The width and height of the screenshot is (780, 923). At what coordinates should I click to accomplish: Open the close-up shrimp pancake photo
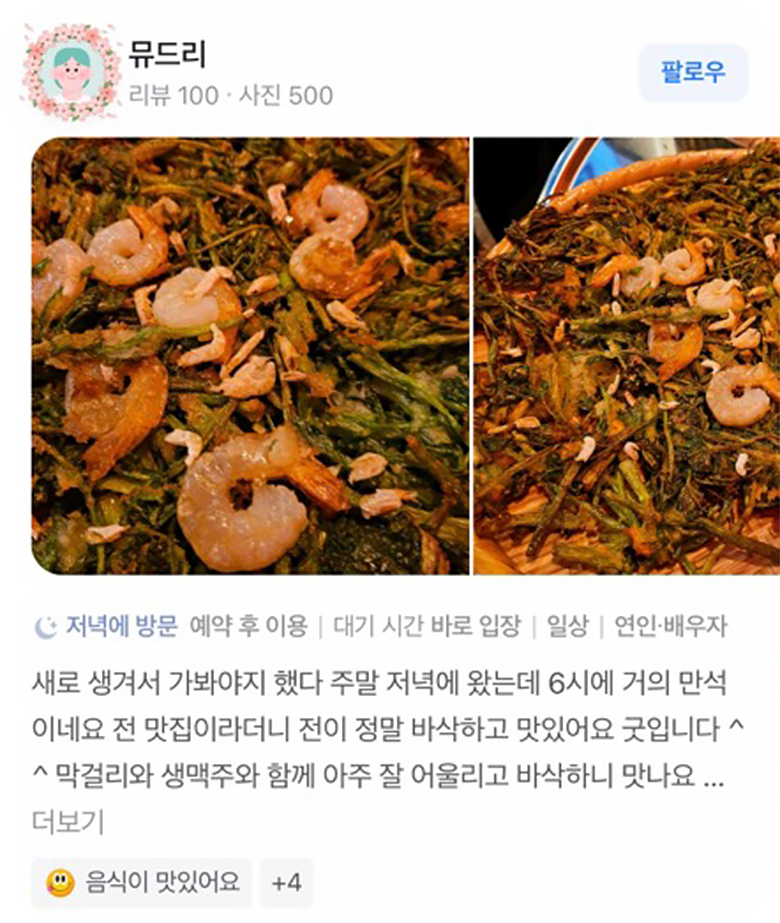tap(250, 355)
